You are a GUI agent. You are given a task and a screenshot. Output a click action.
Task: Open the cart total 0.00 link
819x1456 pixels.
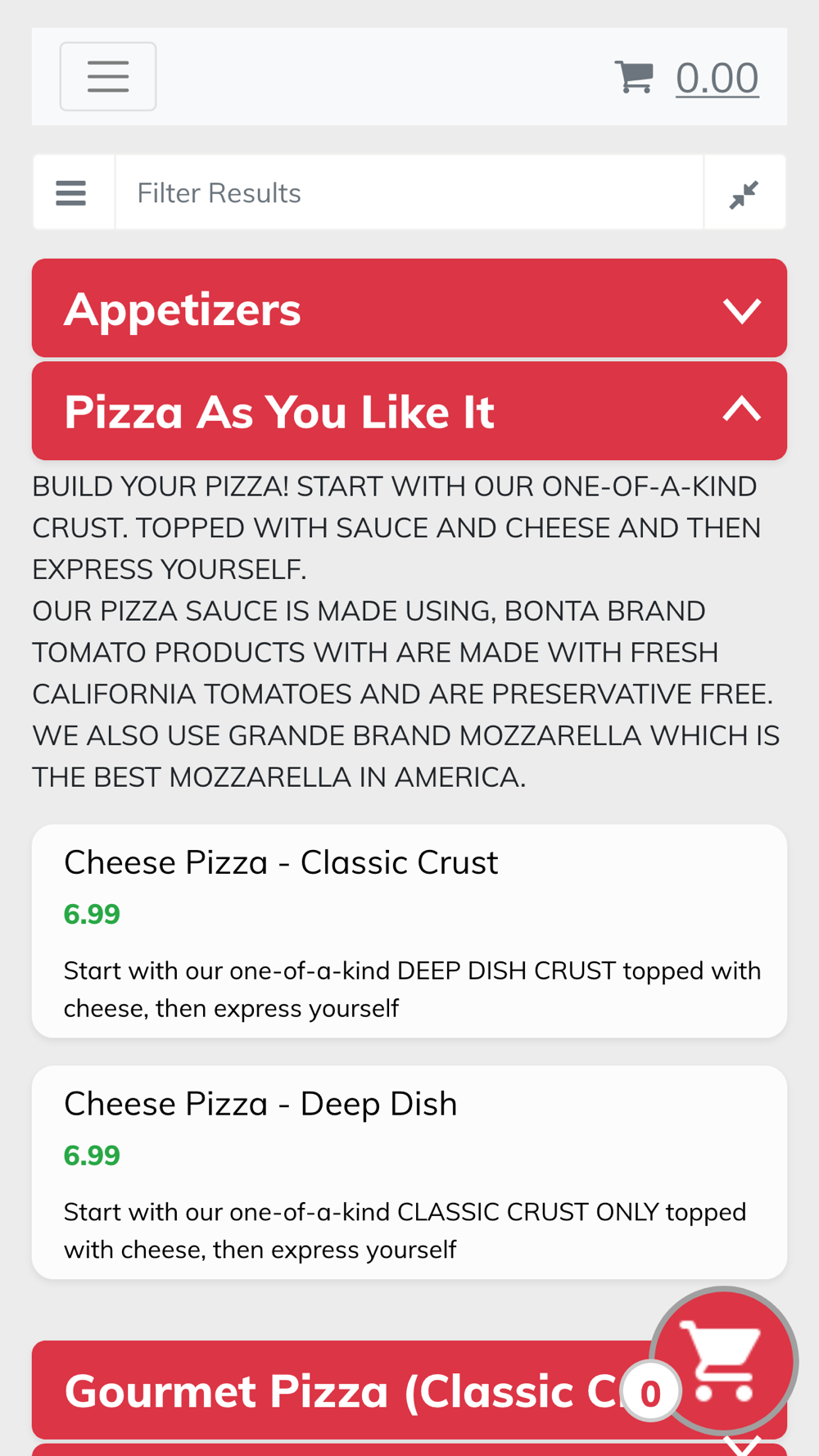[x=717, y=78]
